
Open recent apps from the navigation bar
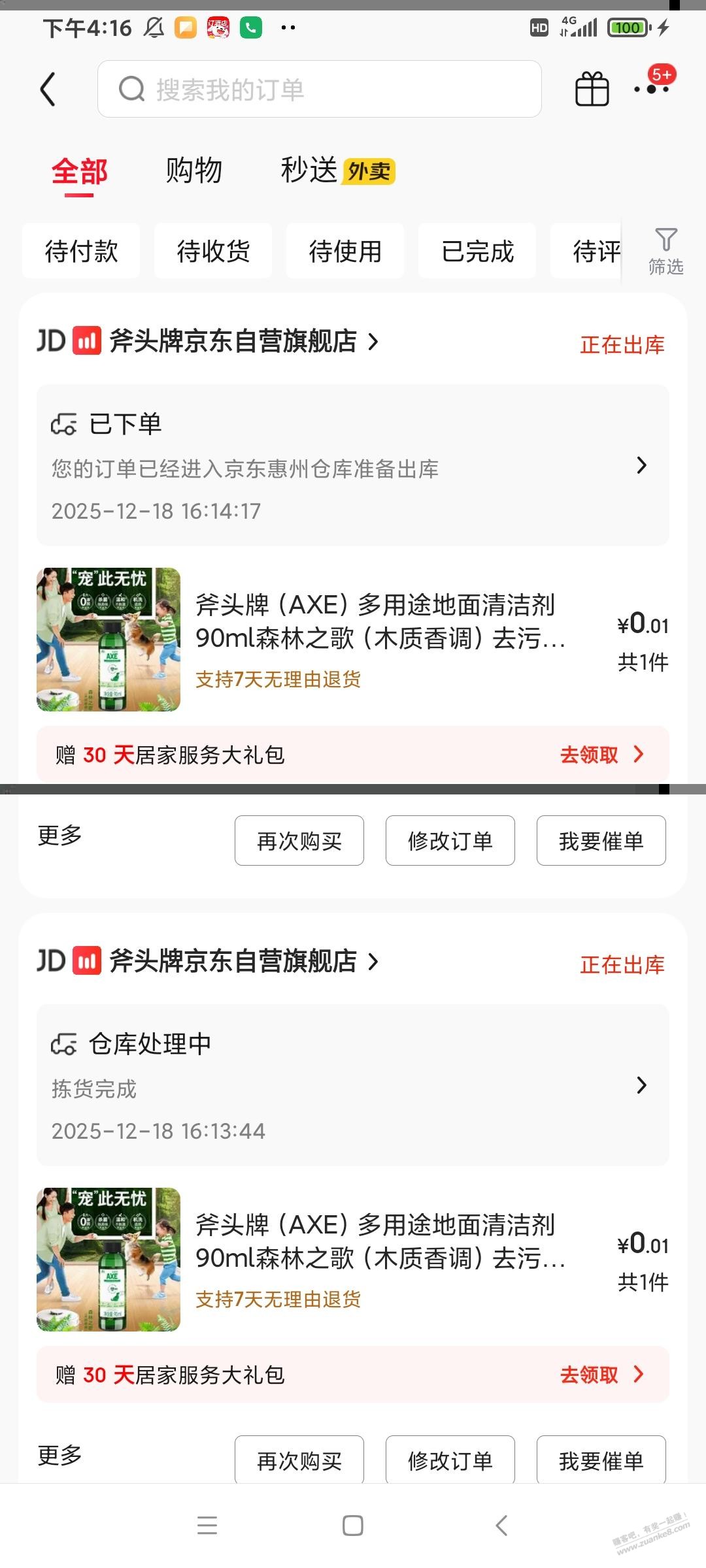coord(207,1526)
